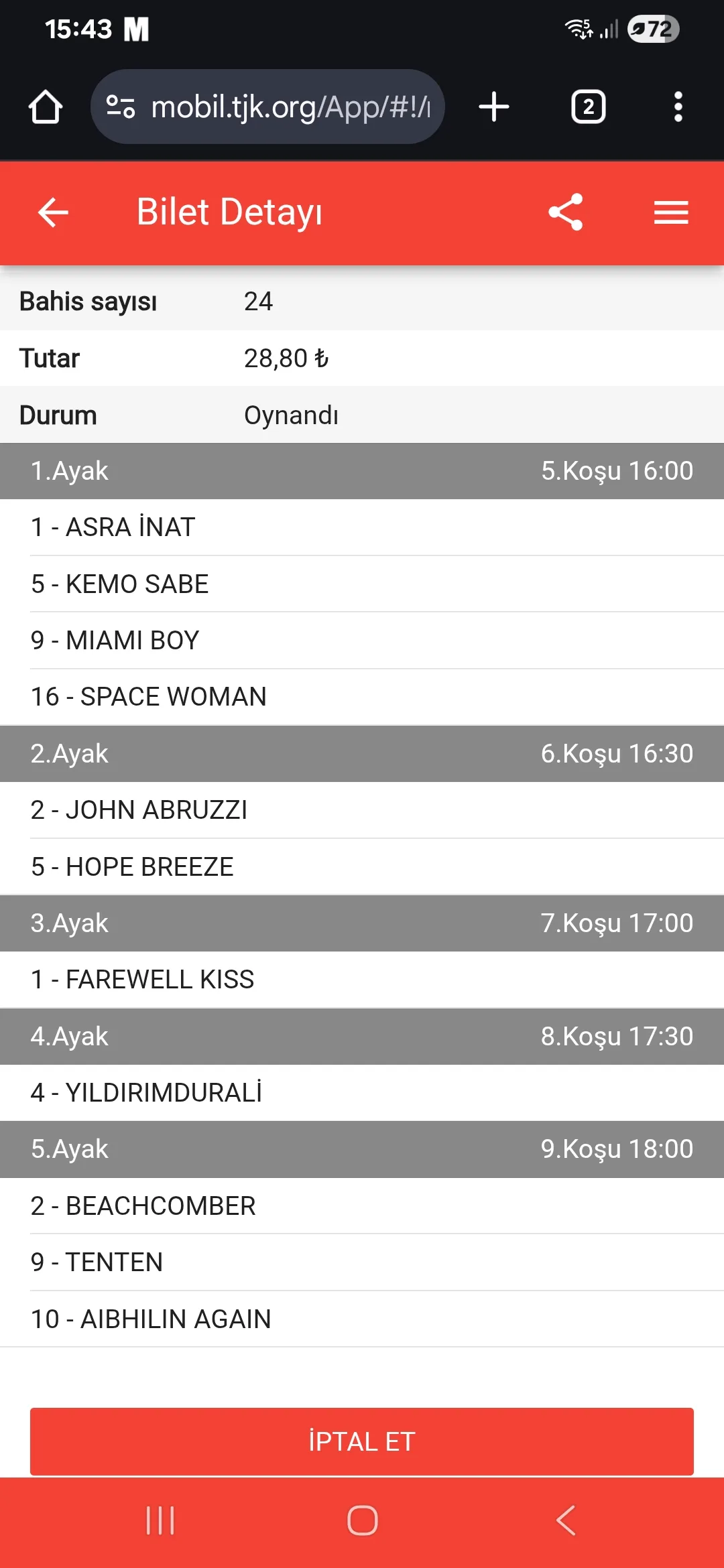View the open tabs switcher
This screenshot has width=724, height=1568.
pos(588,107)
